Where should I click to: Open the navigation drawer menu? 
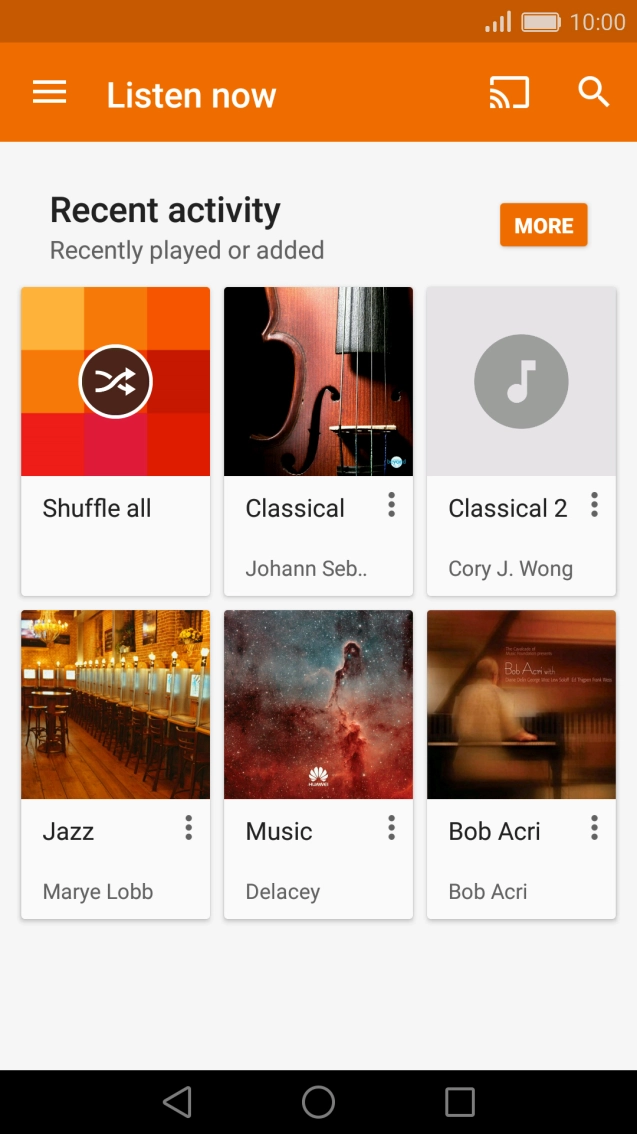(49, 93)
